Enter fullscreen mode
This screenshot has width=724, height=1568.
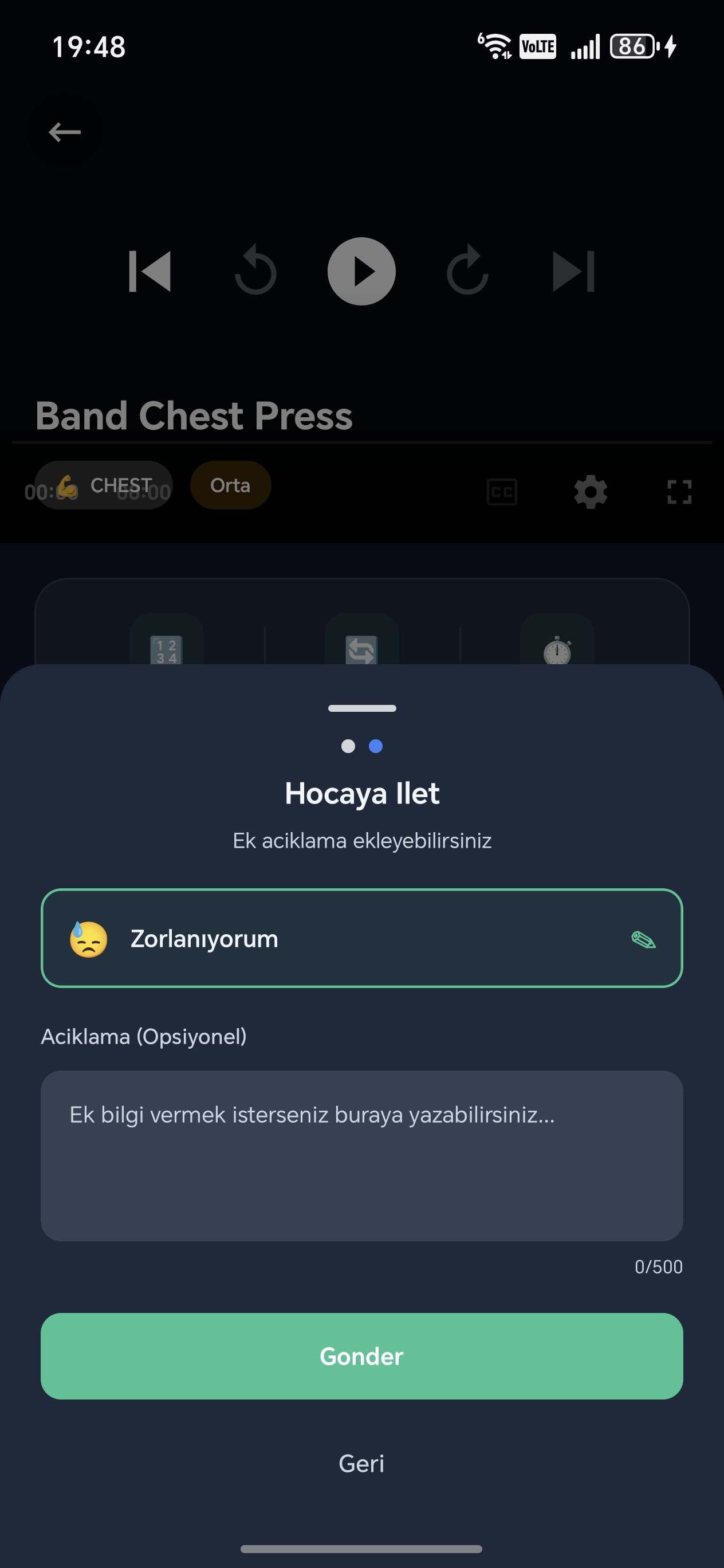click(x=678, y=492)
